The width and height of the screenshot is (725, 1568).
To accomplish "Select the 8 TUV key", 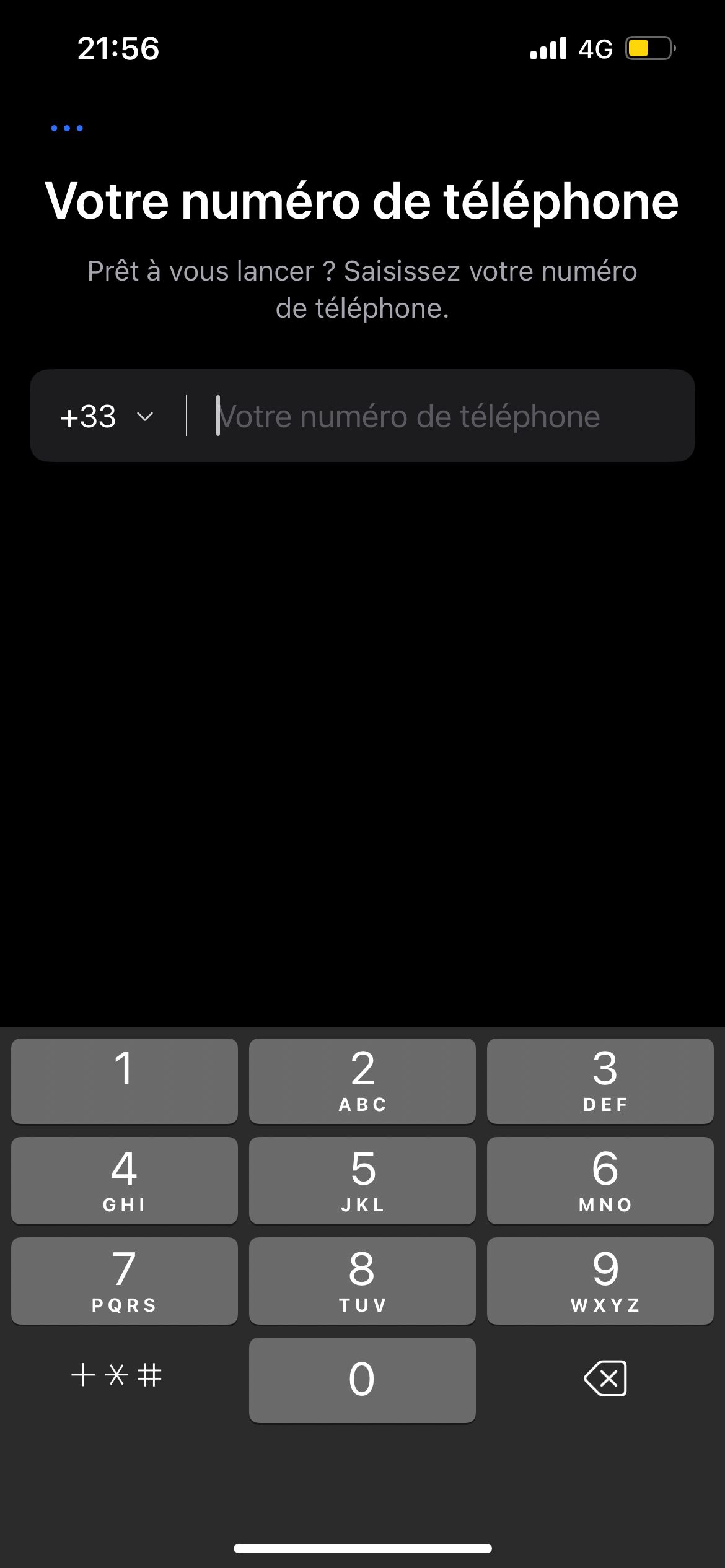I will coord(362,1280).
